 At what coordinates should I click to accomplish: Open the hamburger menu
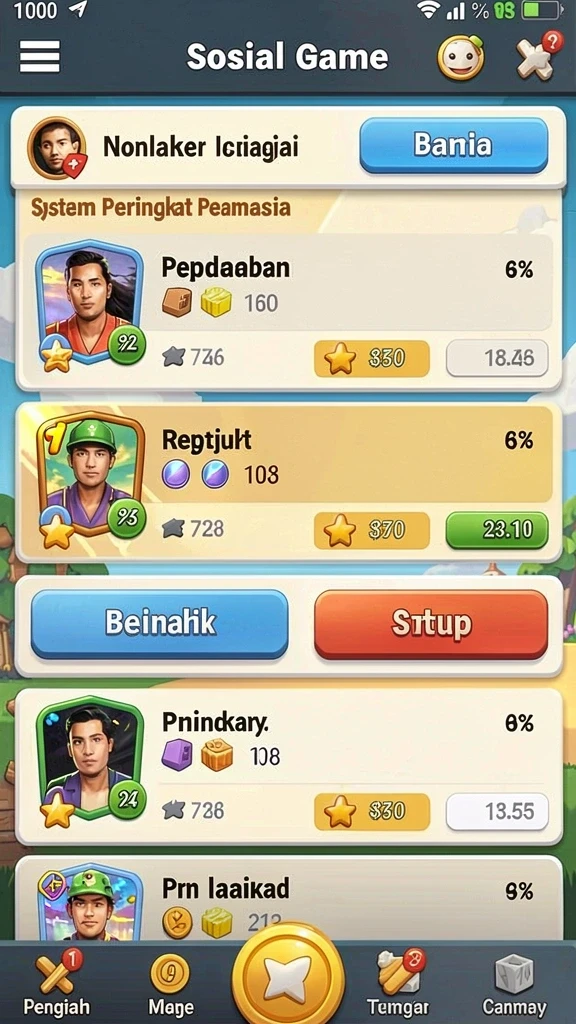point(40,57)
